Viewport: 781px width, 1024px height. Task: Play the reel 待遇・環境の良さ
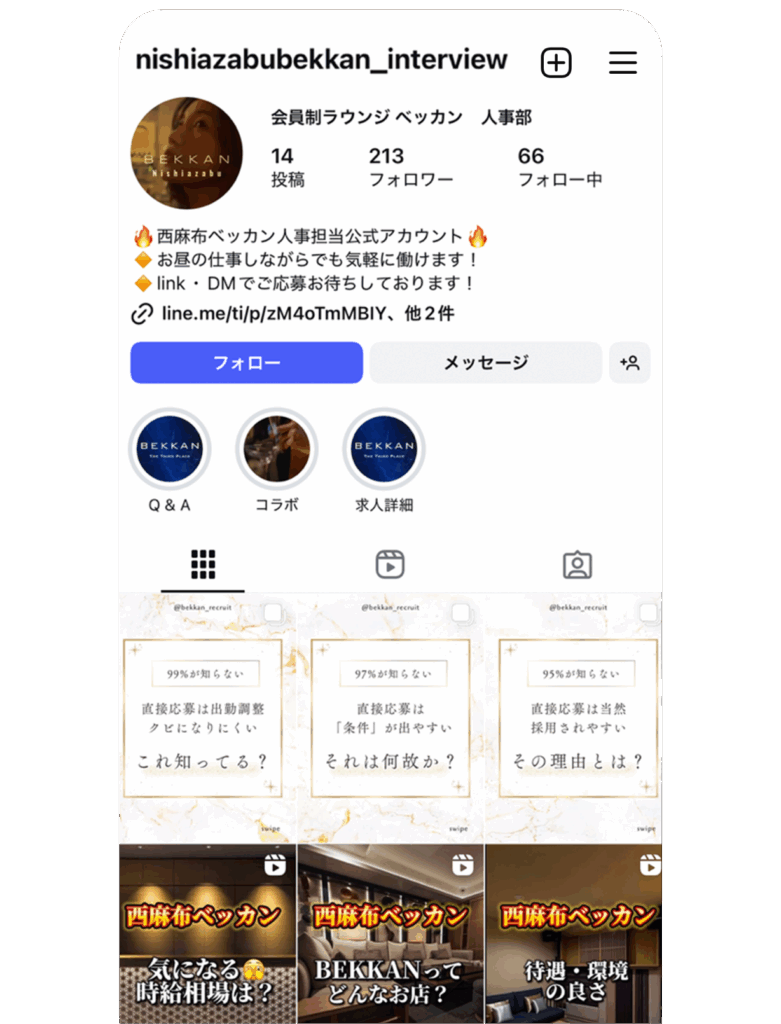(x=574, y=934)
